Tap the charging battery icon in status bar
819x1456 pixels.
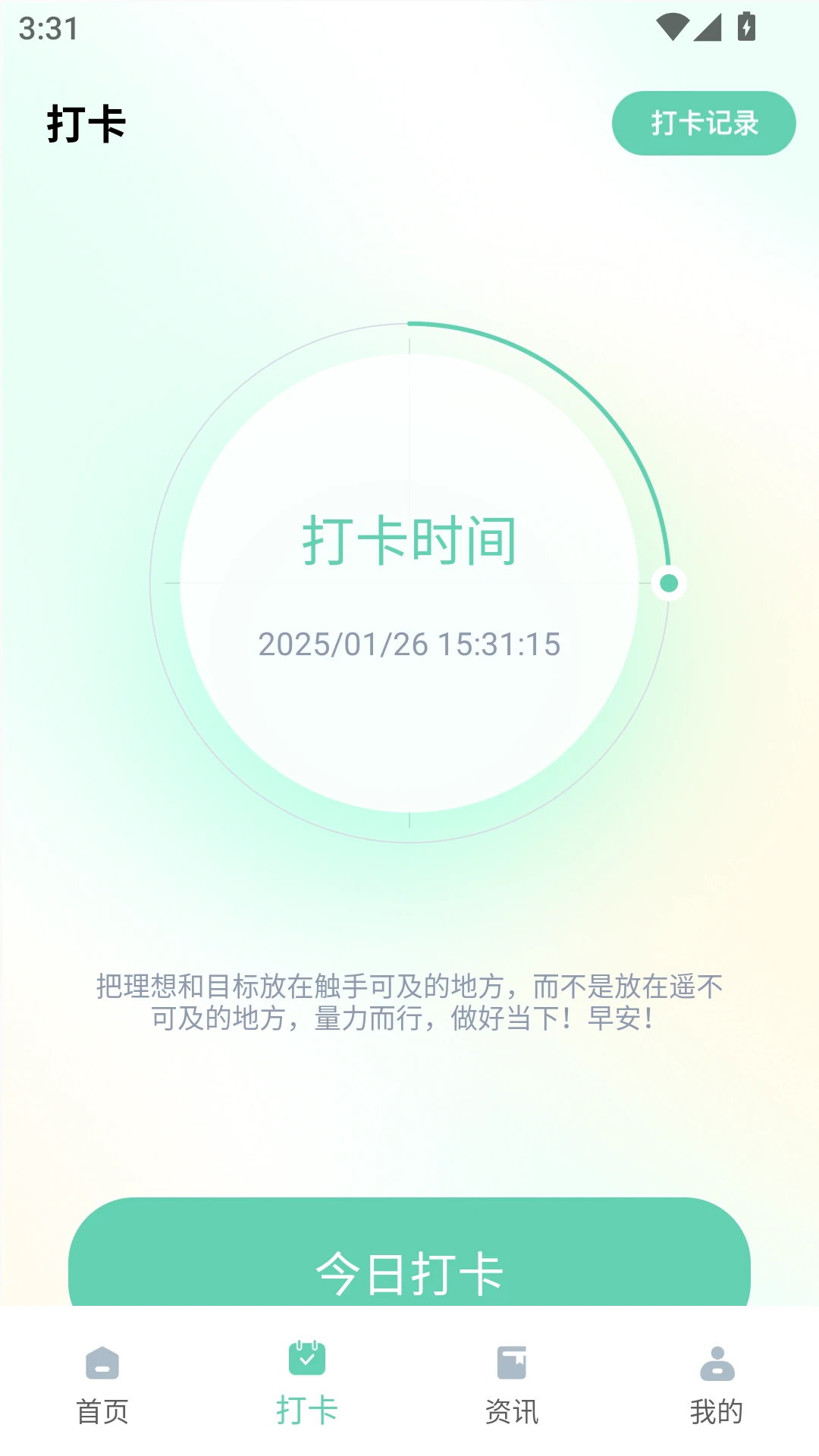pos(746,25)
